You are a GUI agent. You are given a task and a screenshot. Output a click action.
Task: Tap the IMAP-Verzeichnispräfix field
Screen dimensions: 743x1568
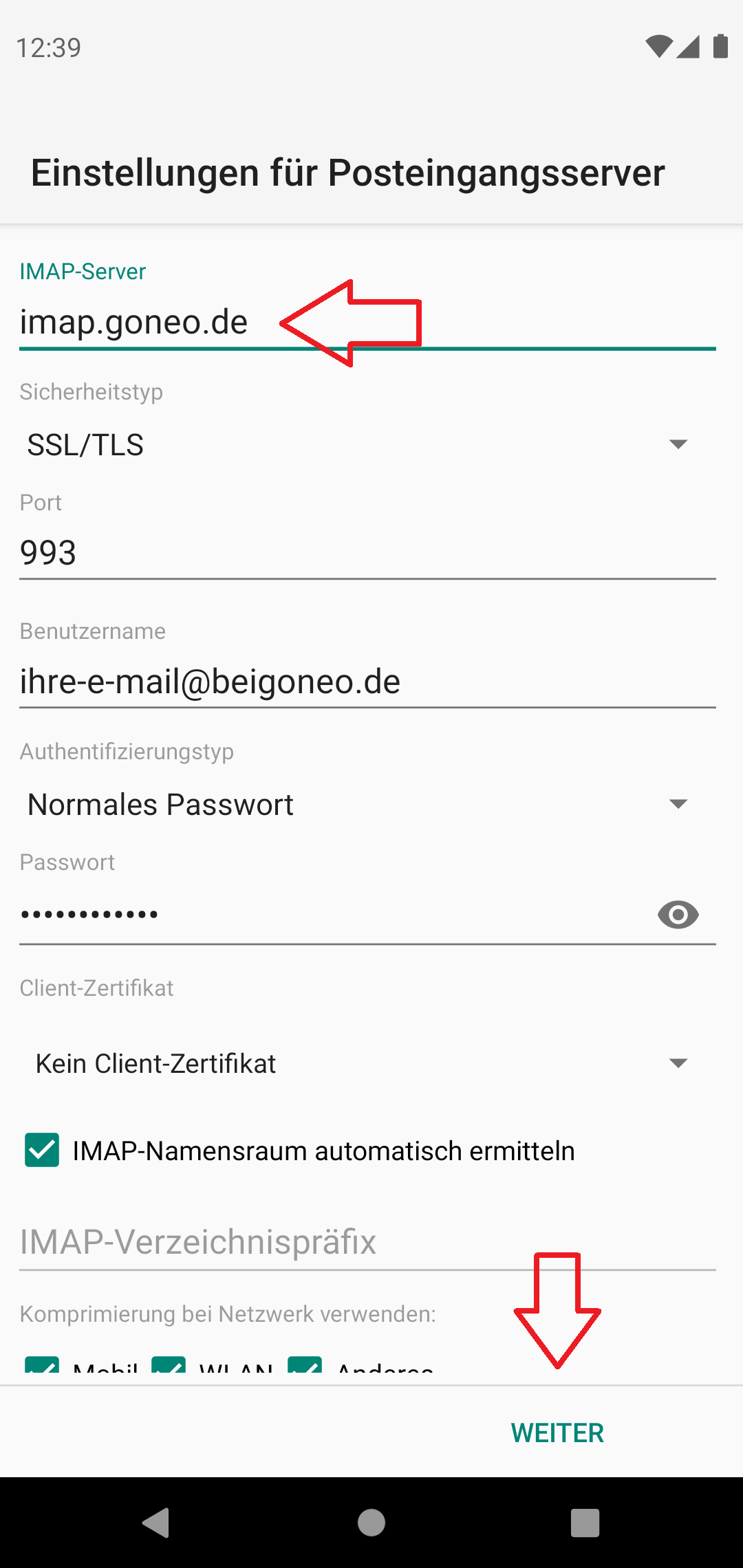coord(367,1242)
